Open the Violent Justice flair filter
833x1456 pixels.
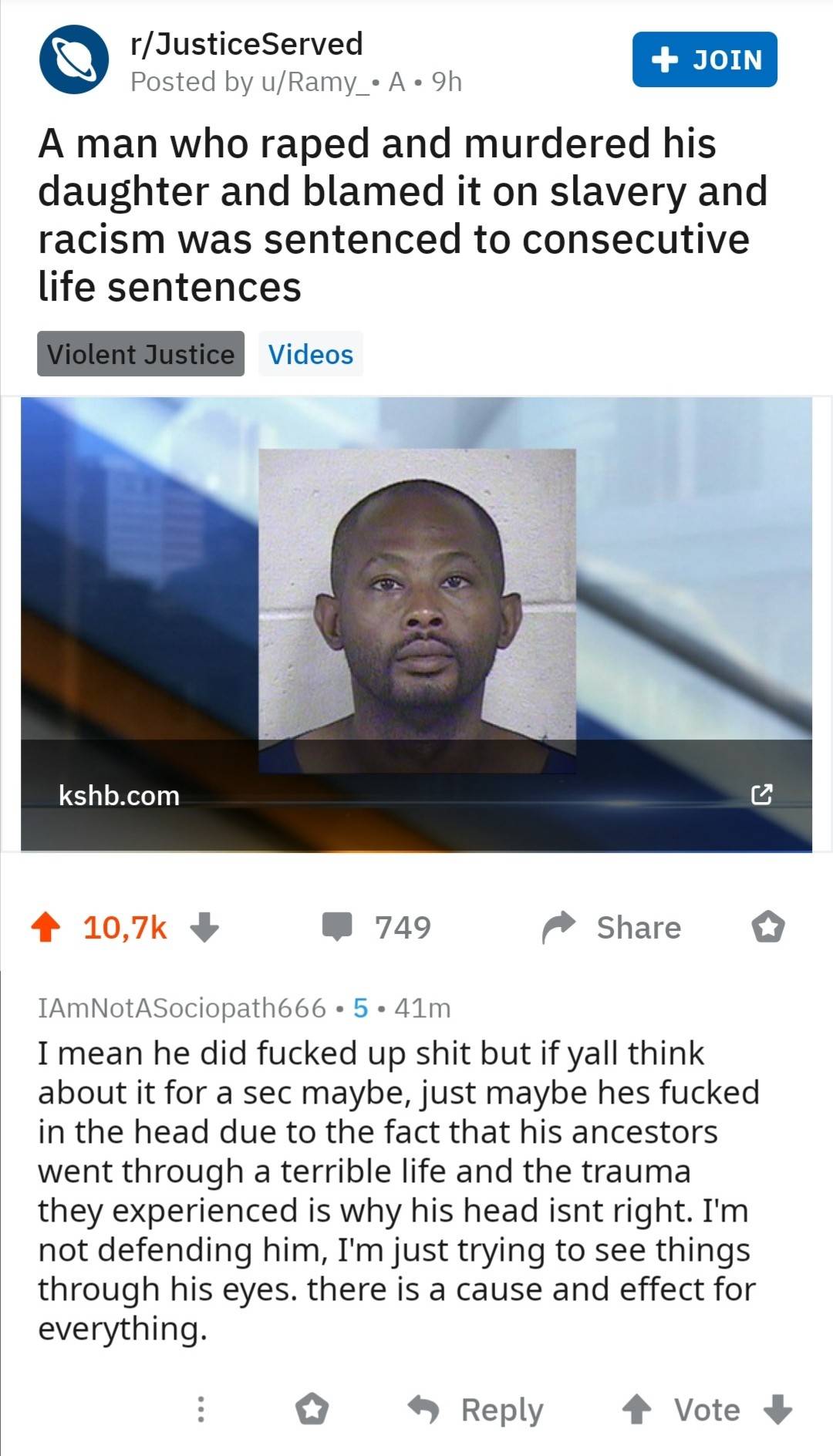pyautogui.click(x=141, y=354)
